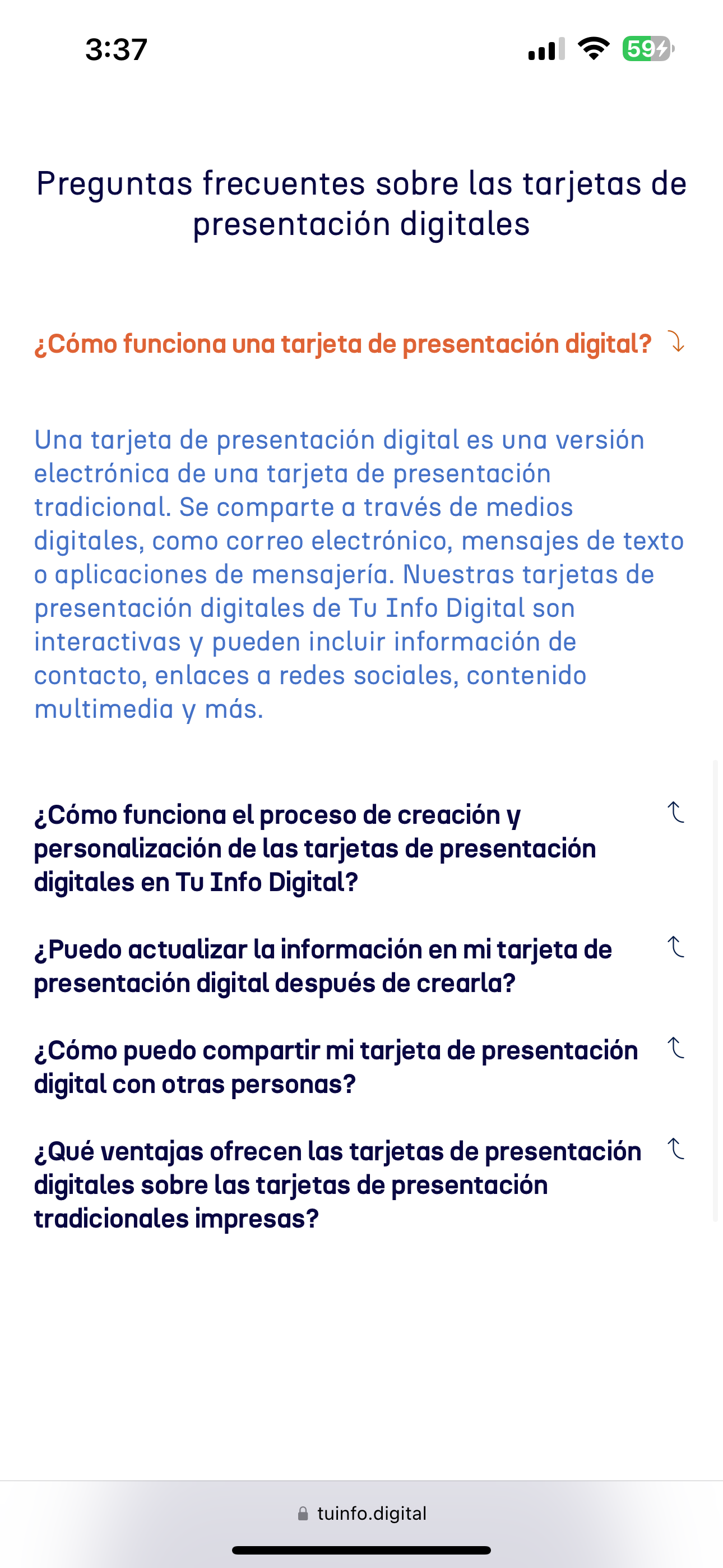723x1568 pixels.
Task: Tap the tuinfo.digital address bar
Action: click(x=361, y=1513)
